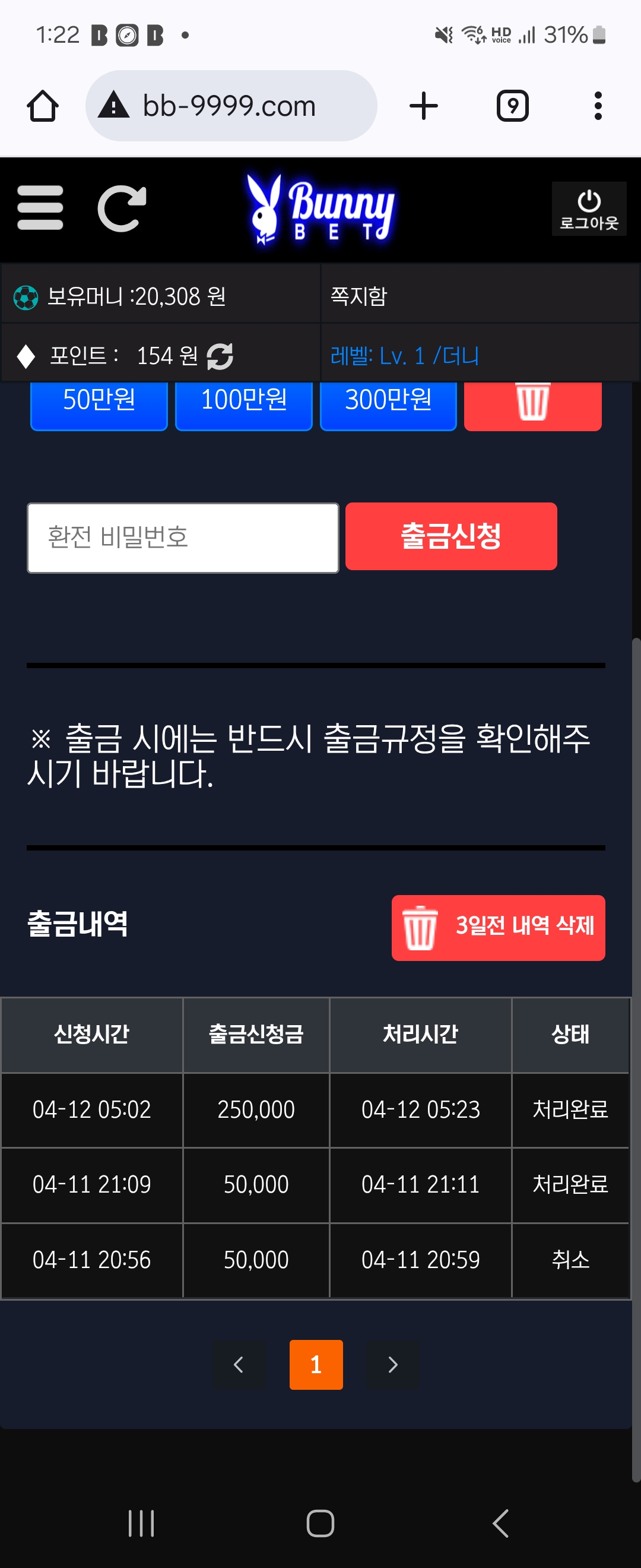Tap the page reload icon beside the menu
This screenshot has height=1568, width=641.
tap(122, 209)
